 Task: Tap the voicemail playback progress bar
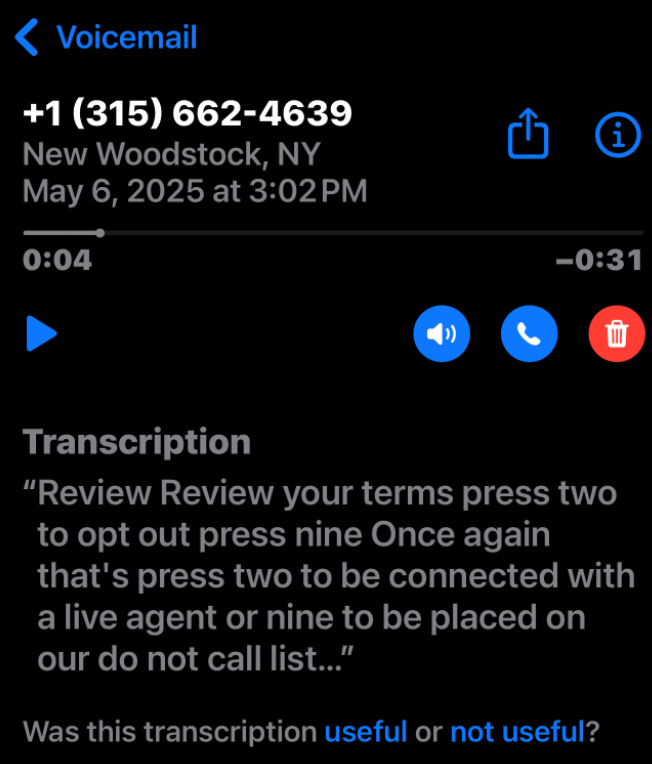pyautogui.click(x=330, y=233)
